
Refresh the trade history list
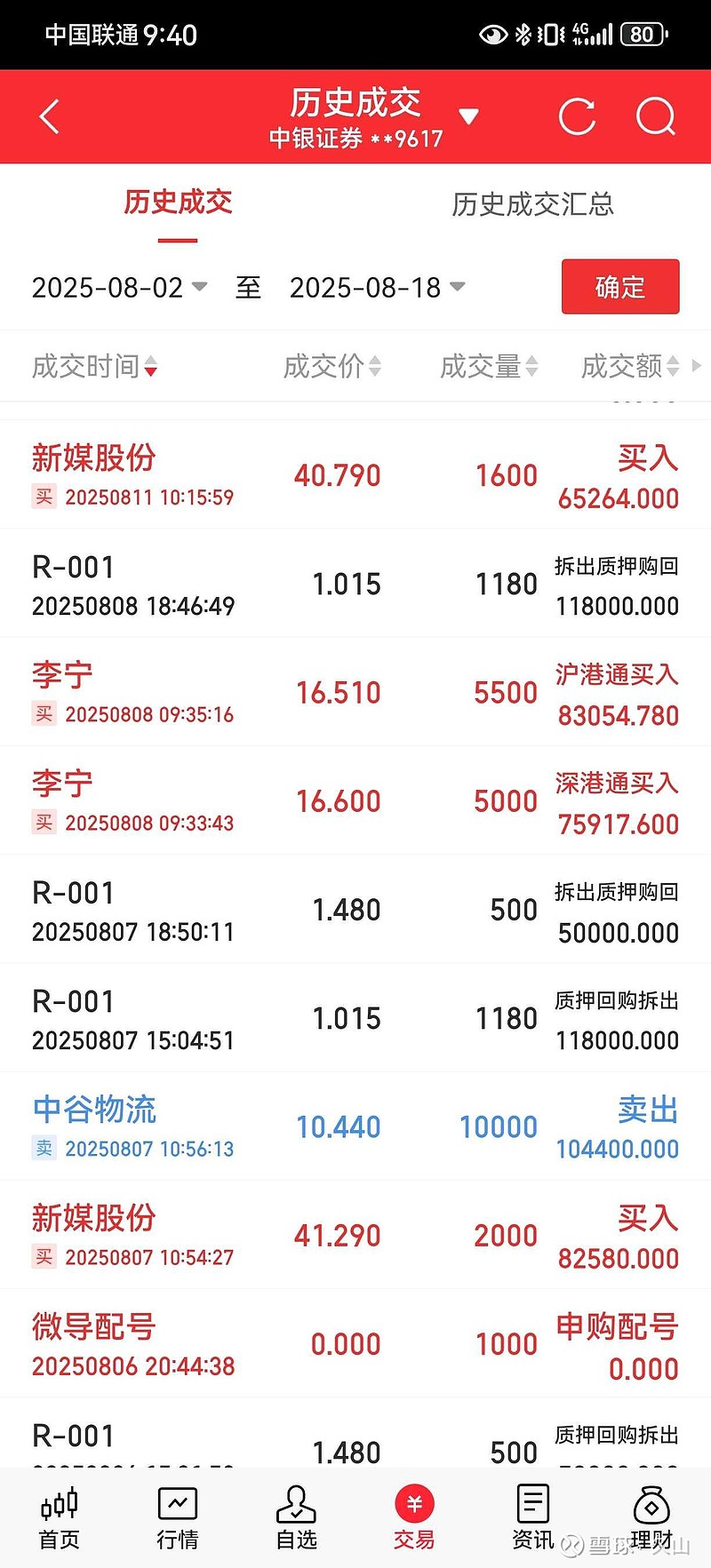pos(577,116)
